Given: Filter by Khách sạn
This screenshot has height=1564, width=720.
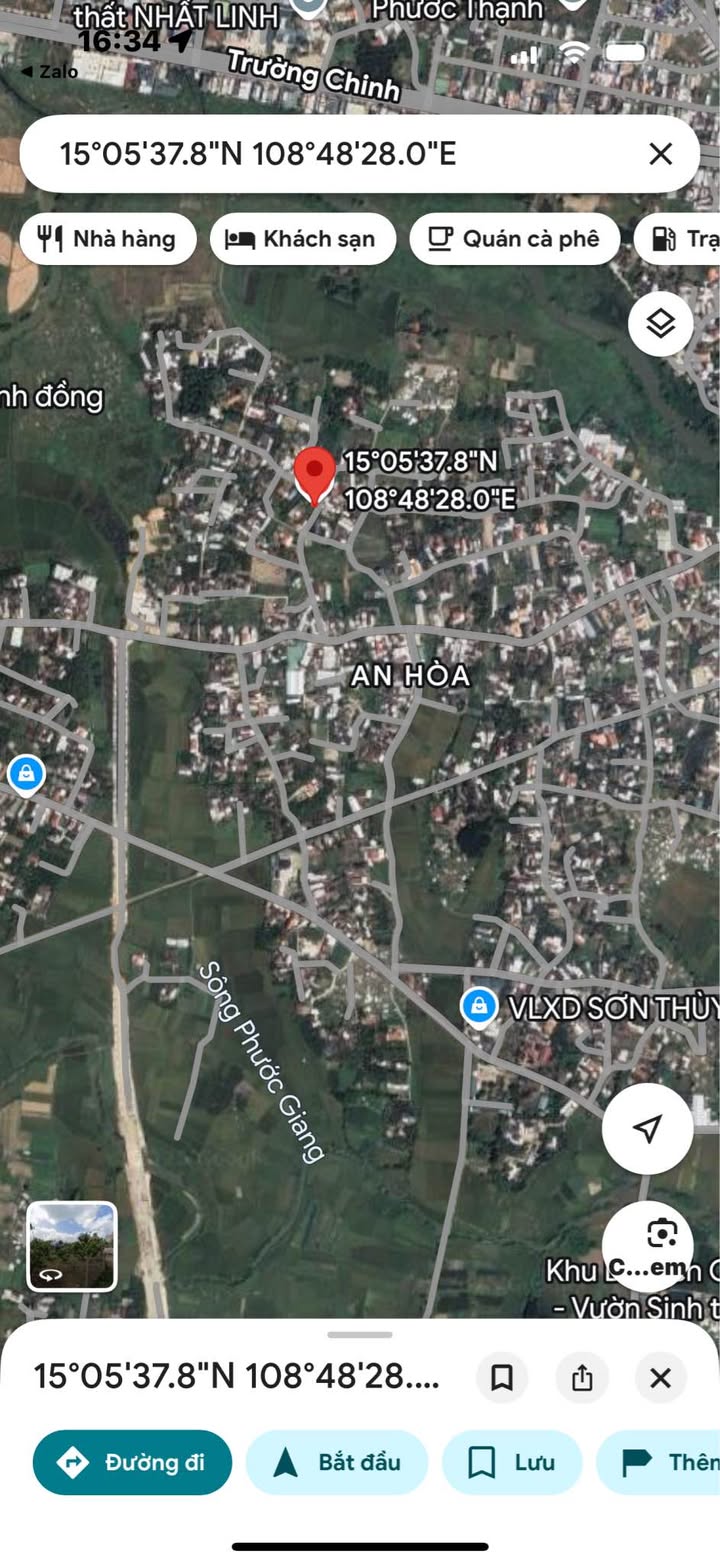Looking at the screenshot, I should point(302,239).
